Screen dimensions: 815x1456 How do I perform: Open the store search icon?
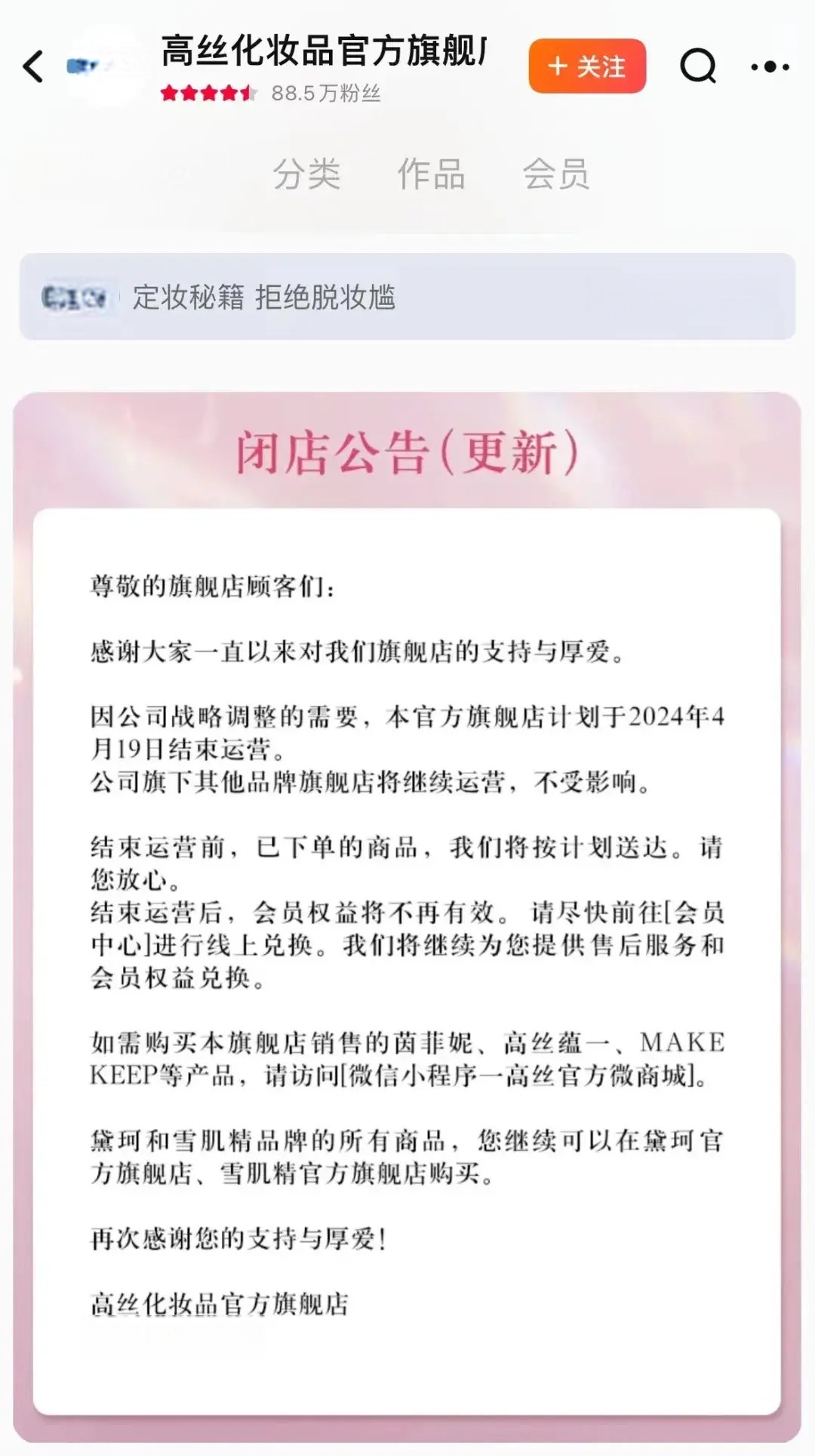698,66
